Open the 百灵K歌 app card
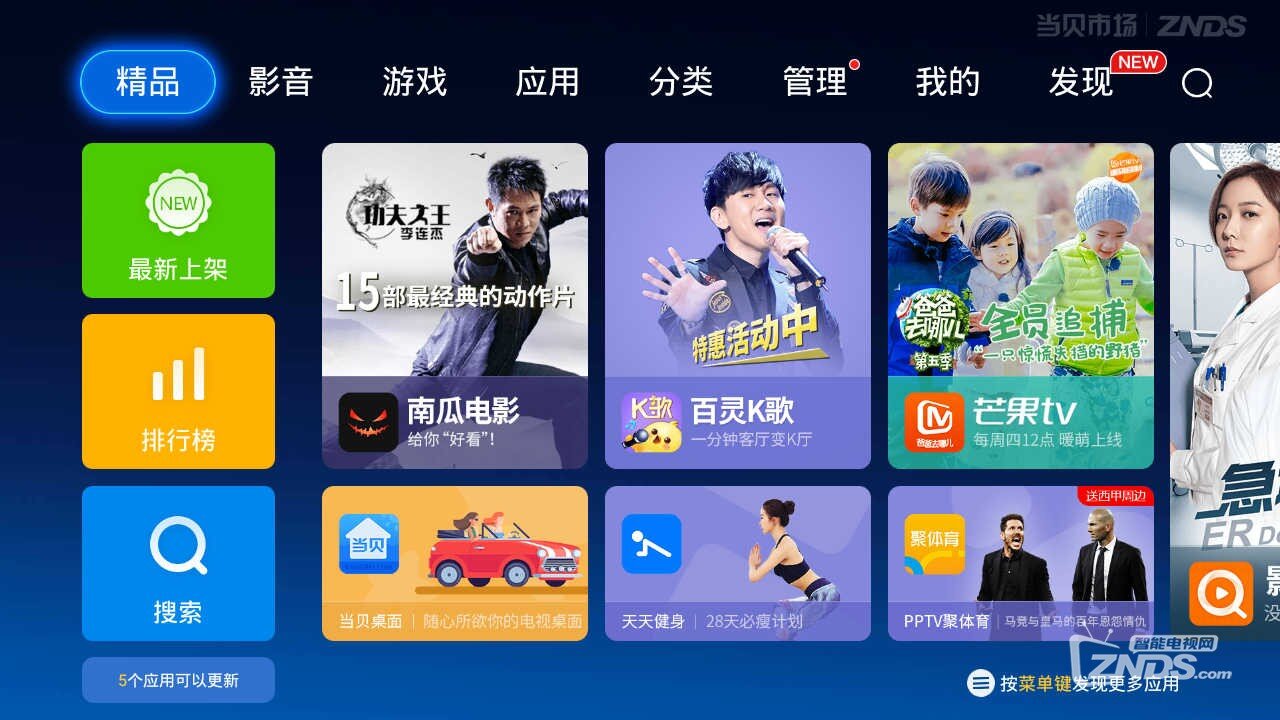The height and width of the screenshot is (720, 1280). 737,306
